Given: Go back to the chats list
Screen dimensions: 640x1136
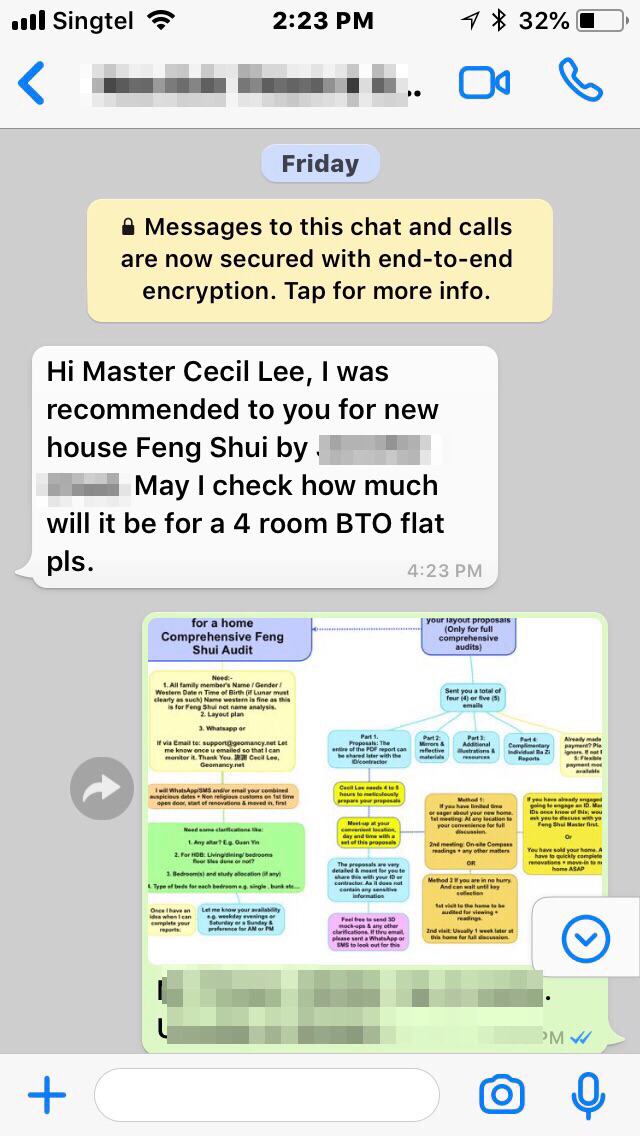Looking at the screenshot, I should point(32,84).
